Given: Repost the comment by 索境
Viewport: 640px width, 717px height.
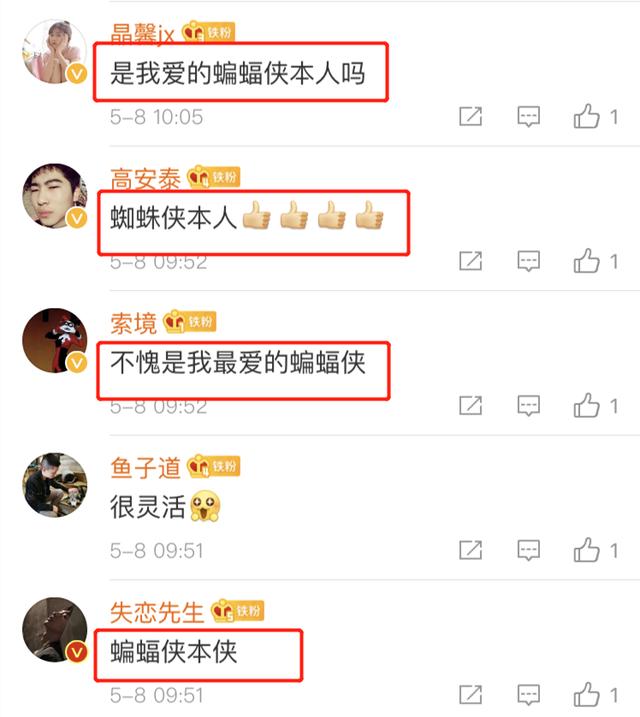Looking at the screenshot, I should 470,405.
